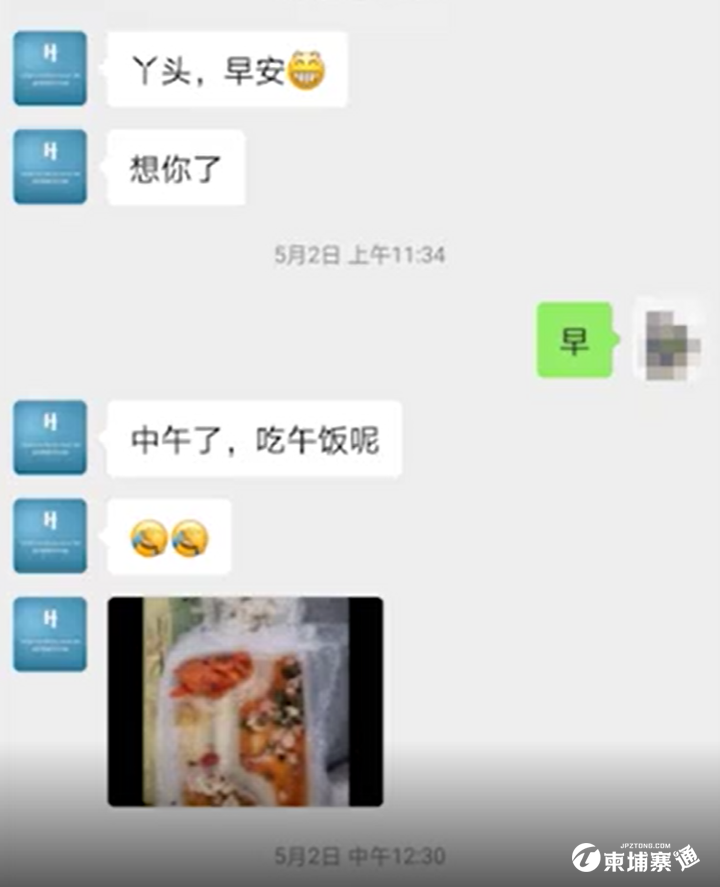Tap the pixelated avatar next to the '早' reply
This screenshot has height=887, width=720.
671,341
